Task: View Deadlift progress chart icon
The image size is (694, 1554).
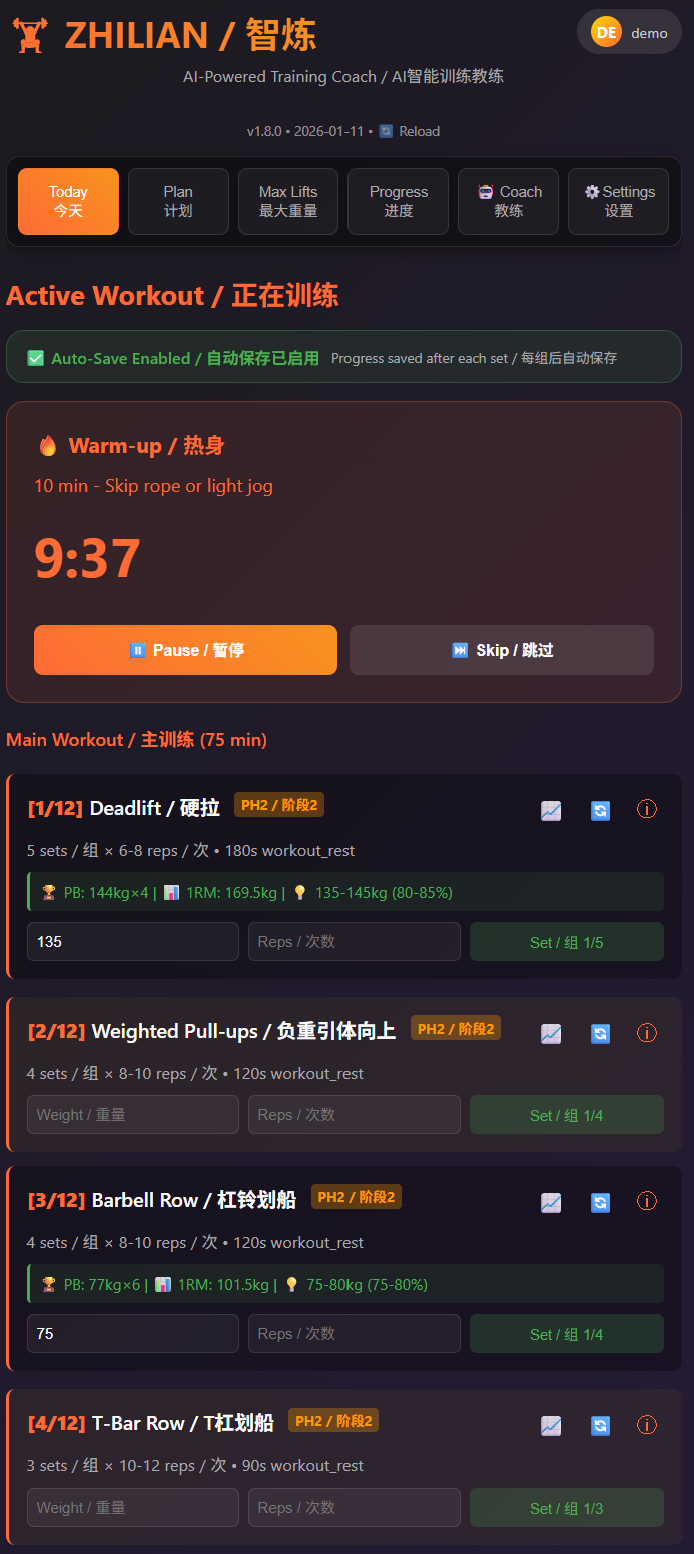Action: pos(551,810)
